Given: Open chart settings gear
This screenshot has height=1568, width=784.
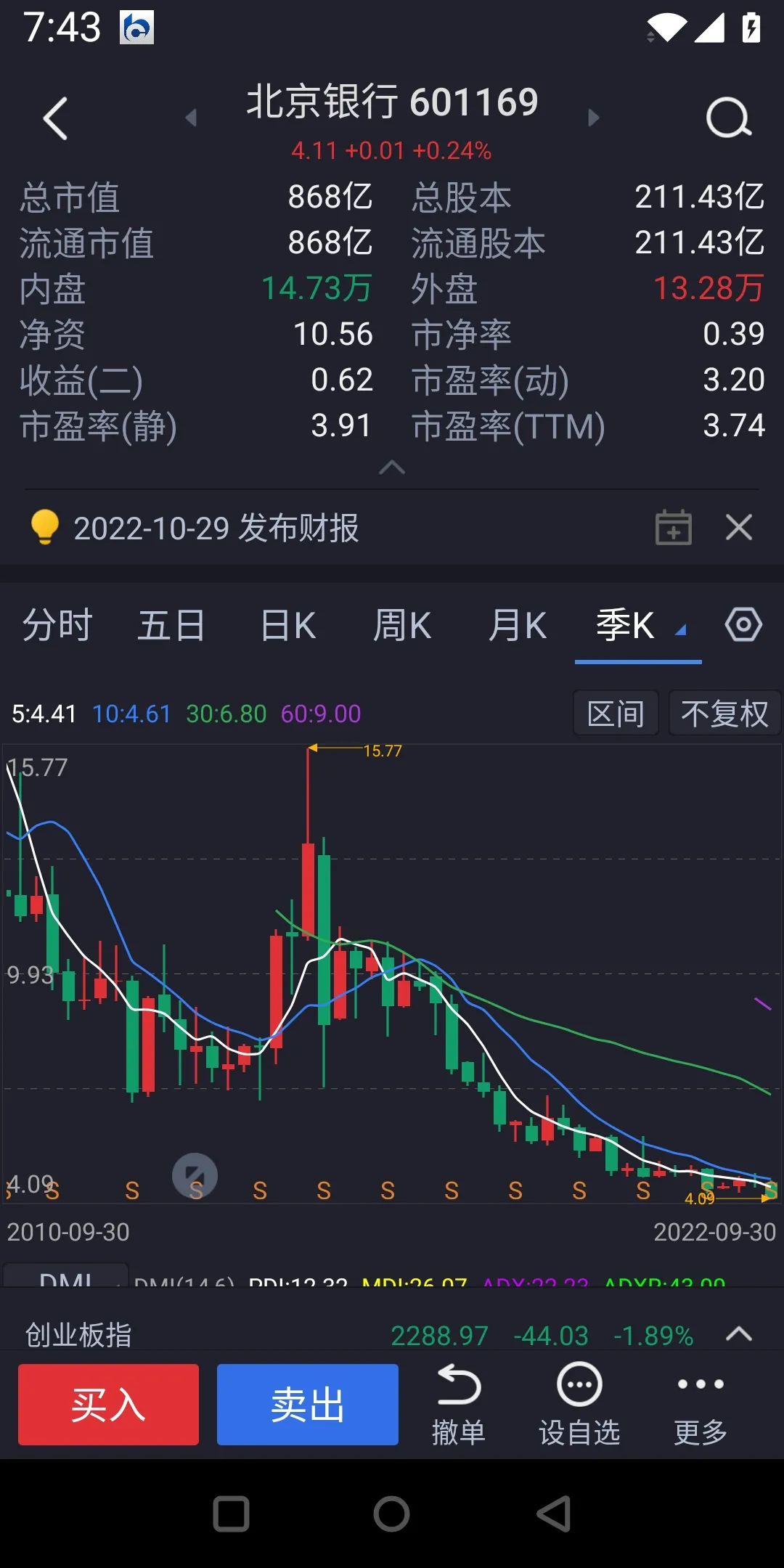Looking at the screenshot, I should [x=743, y=625].
